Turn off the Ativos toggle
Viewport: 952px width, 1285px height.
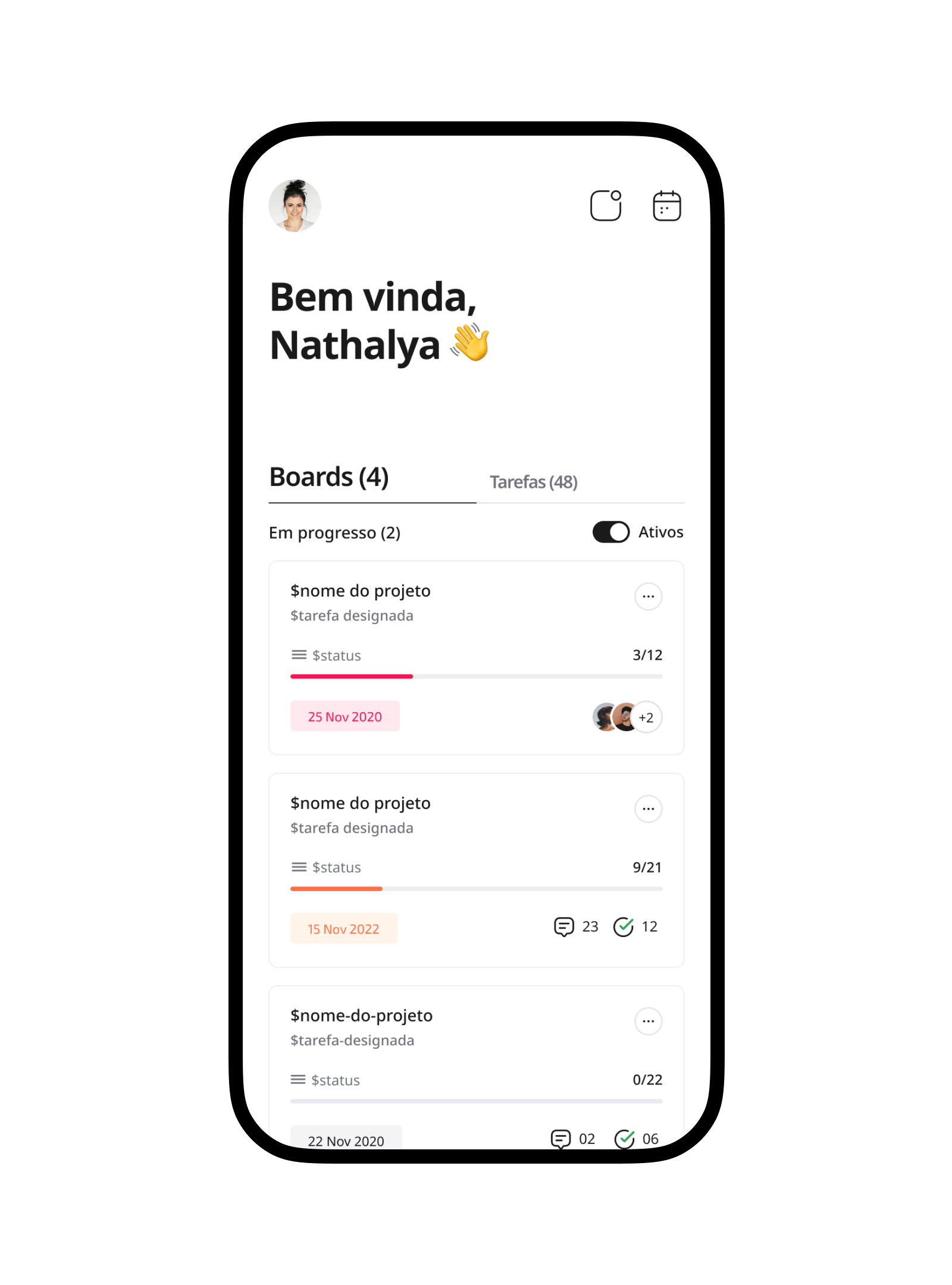[610, 532]
